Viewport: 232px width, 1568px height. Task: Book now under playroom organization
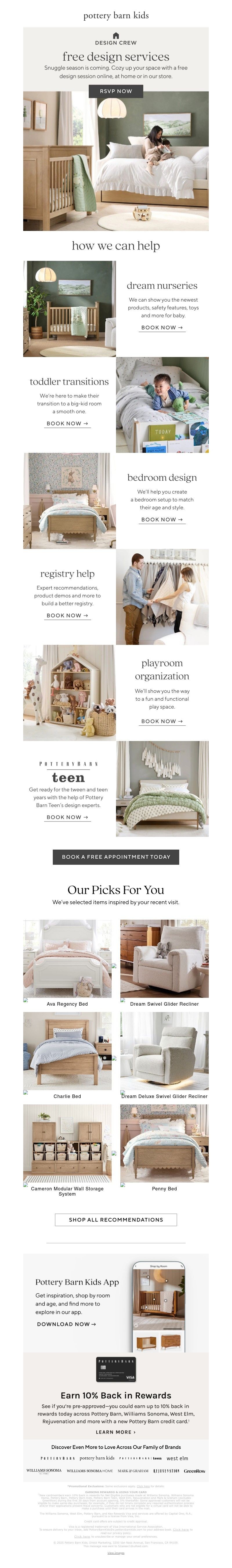pos(162,721)
